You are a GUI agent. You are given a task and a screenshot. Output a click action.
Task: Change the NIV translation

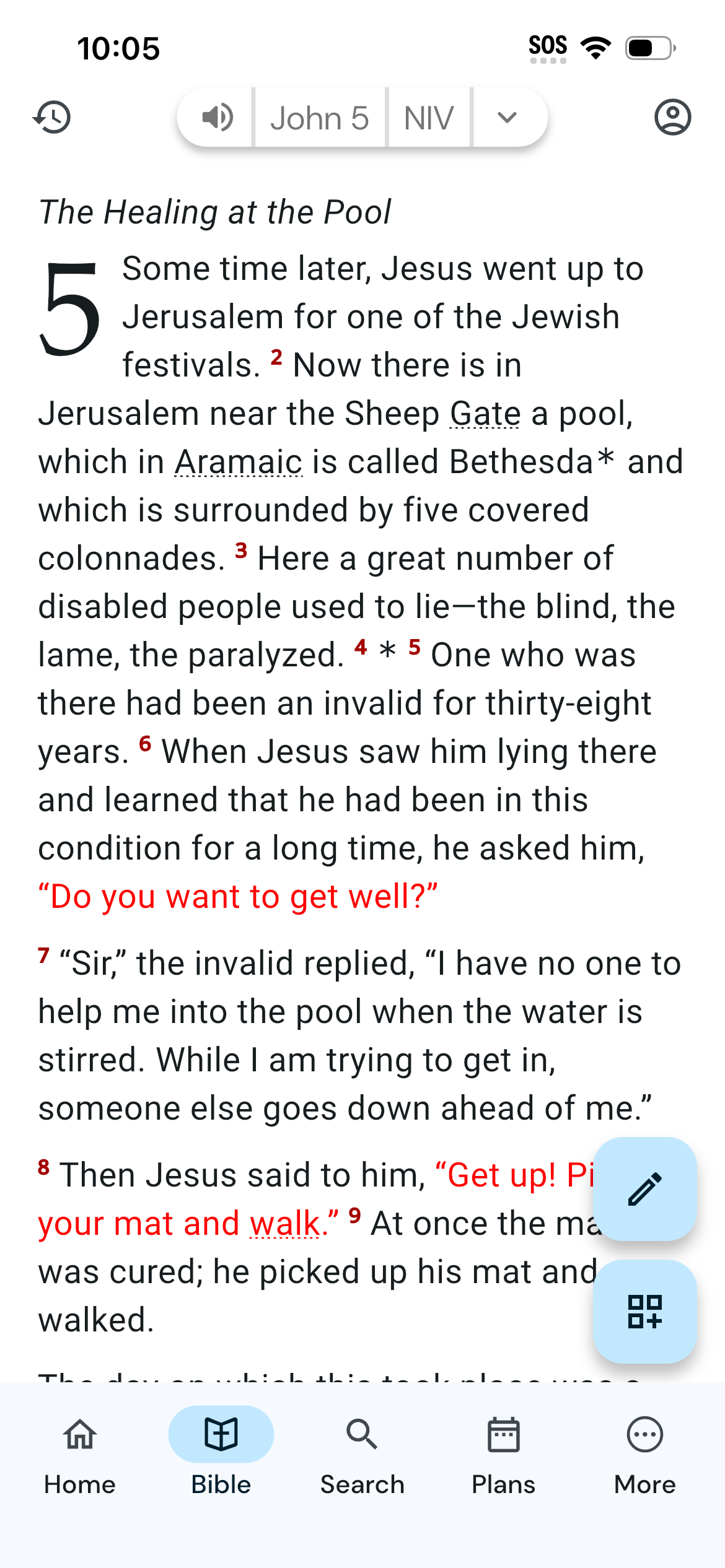coord(429,117)
